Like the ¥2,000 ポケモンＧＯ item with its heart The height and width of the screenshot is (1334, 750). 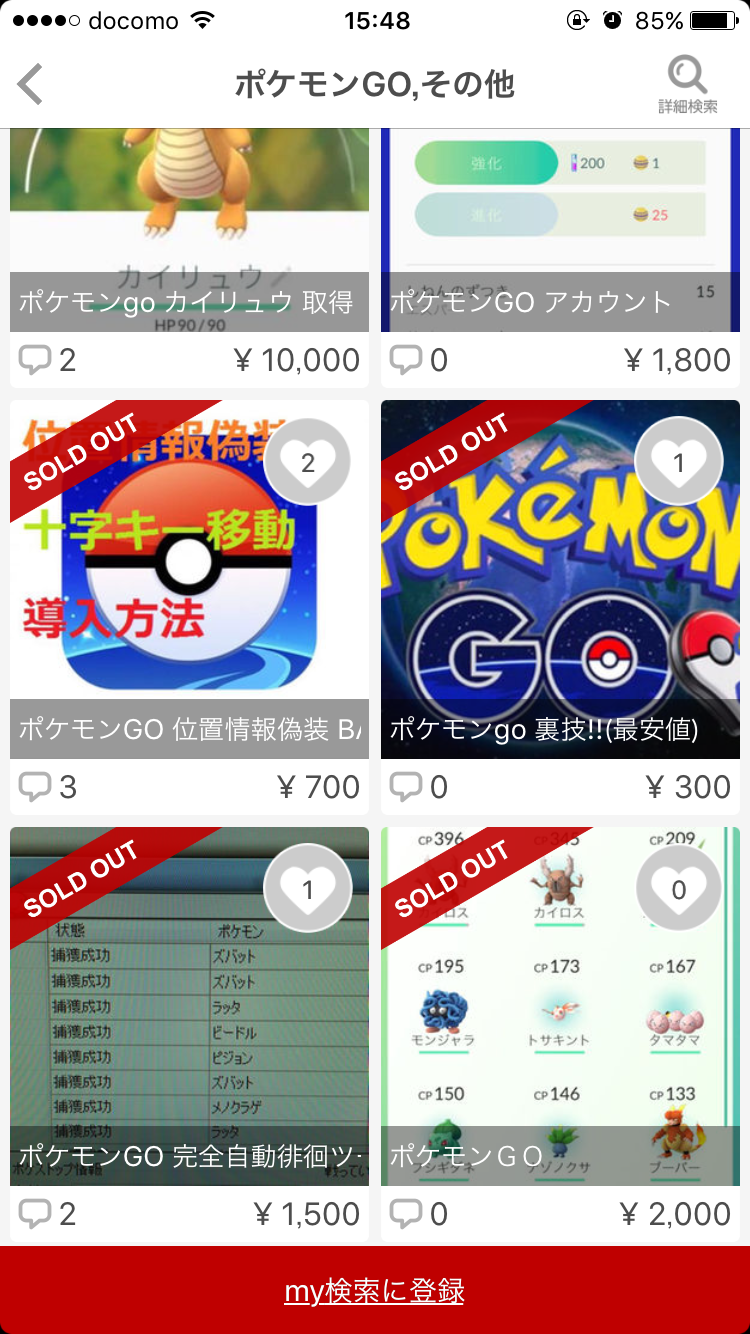679,889
